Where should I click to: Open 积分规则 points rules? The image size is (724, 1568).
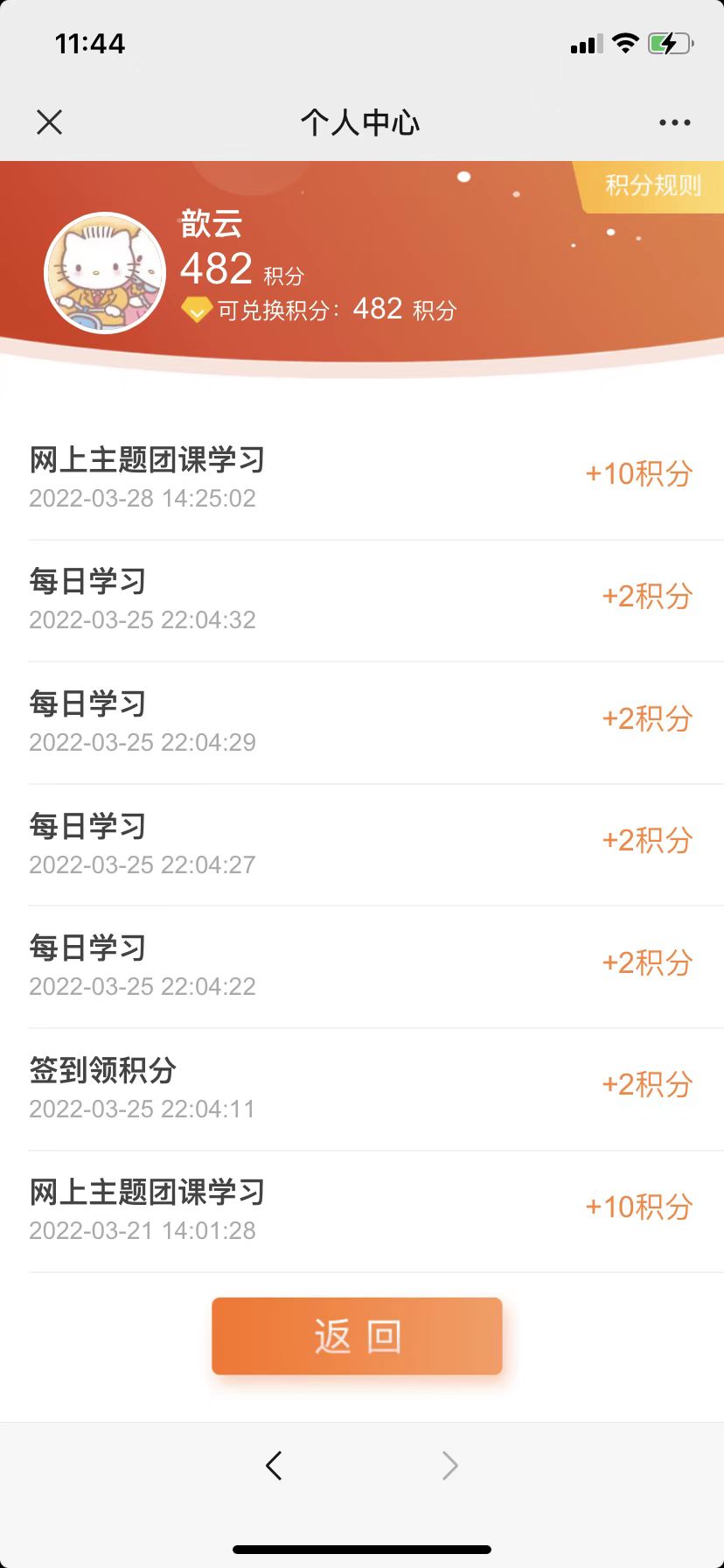coord(652,185)
